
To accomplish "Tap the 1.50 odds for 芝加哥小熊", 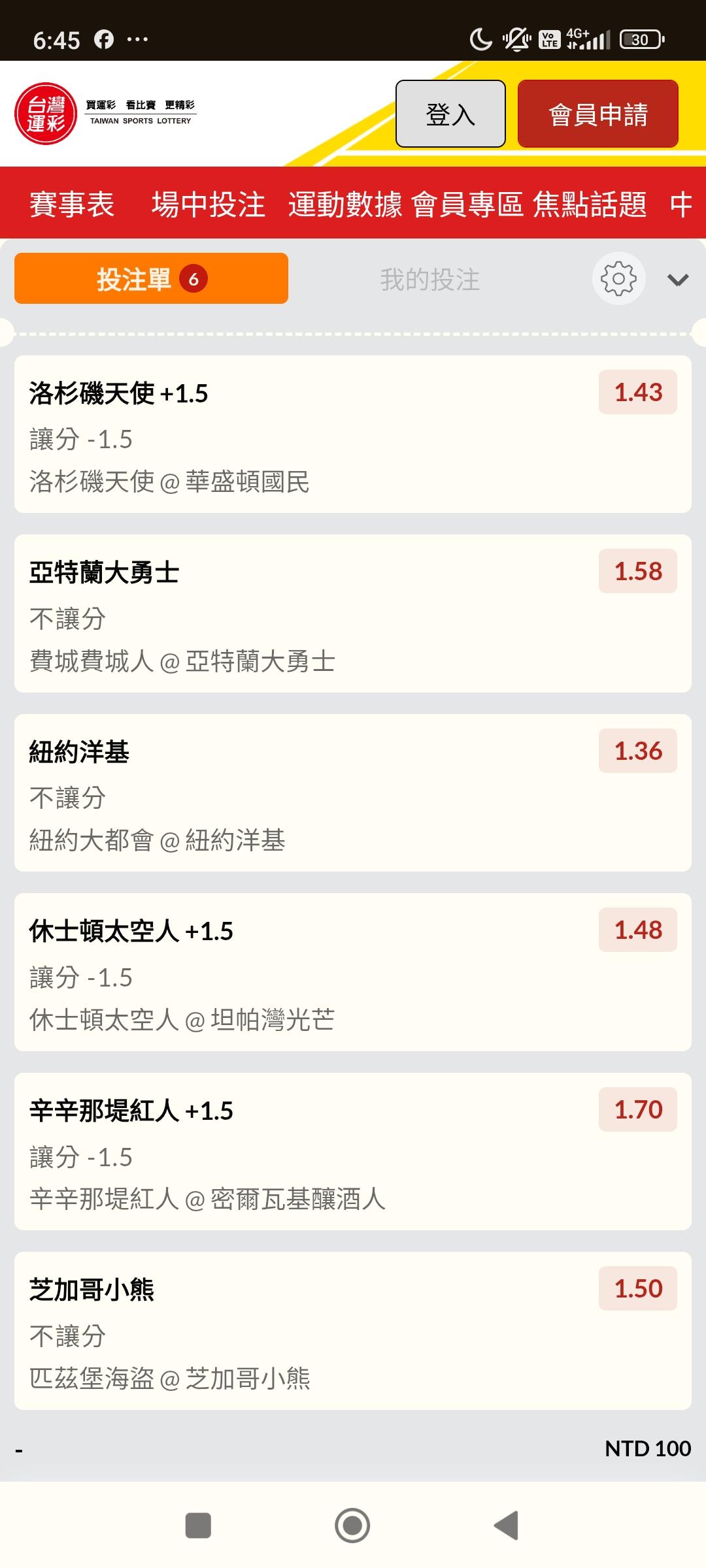I will coord(638,1288).
